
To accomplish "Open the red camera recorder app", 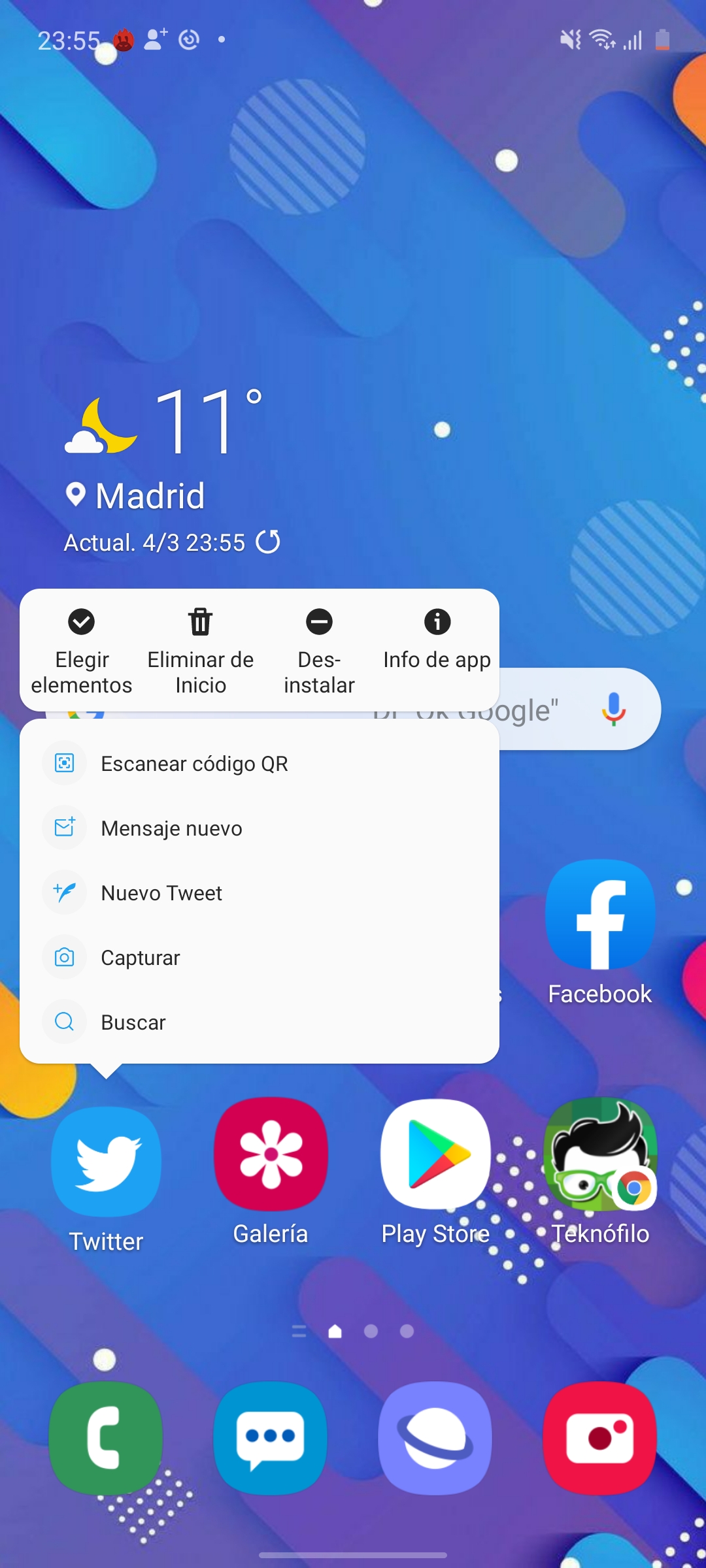I will 600,1438.
